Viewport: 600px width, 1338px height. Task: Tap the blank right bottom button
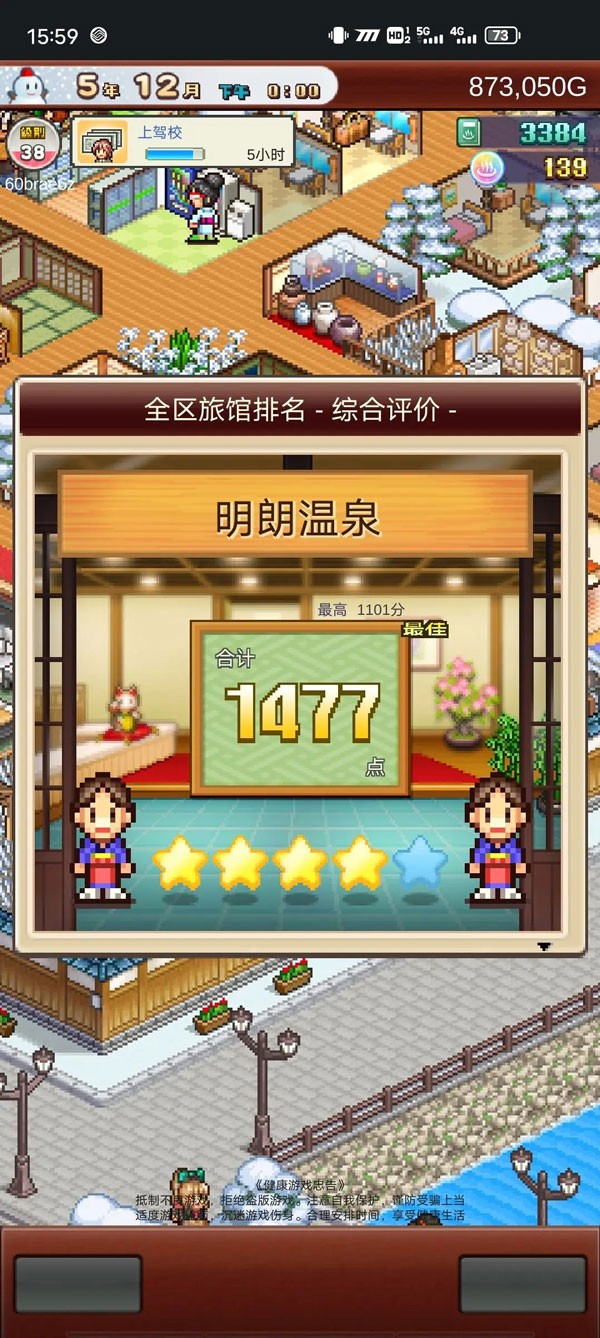tap(522, 1284)
